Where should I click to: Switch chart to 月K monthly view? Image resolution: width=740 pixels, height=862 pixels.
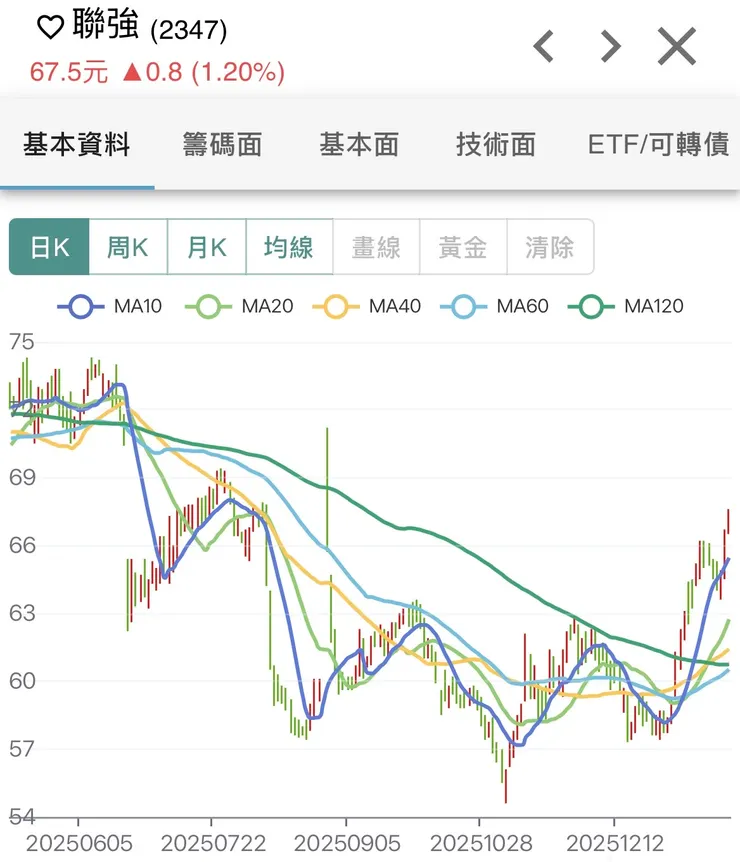pyautogui.click(x=206, y=246)
